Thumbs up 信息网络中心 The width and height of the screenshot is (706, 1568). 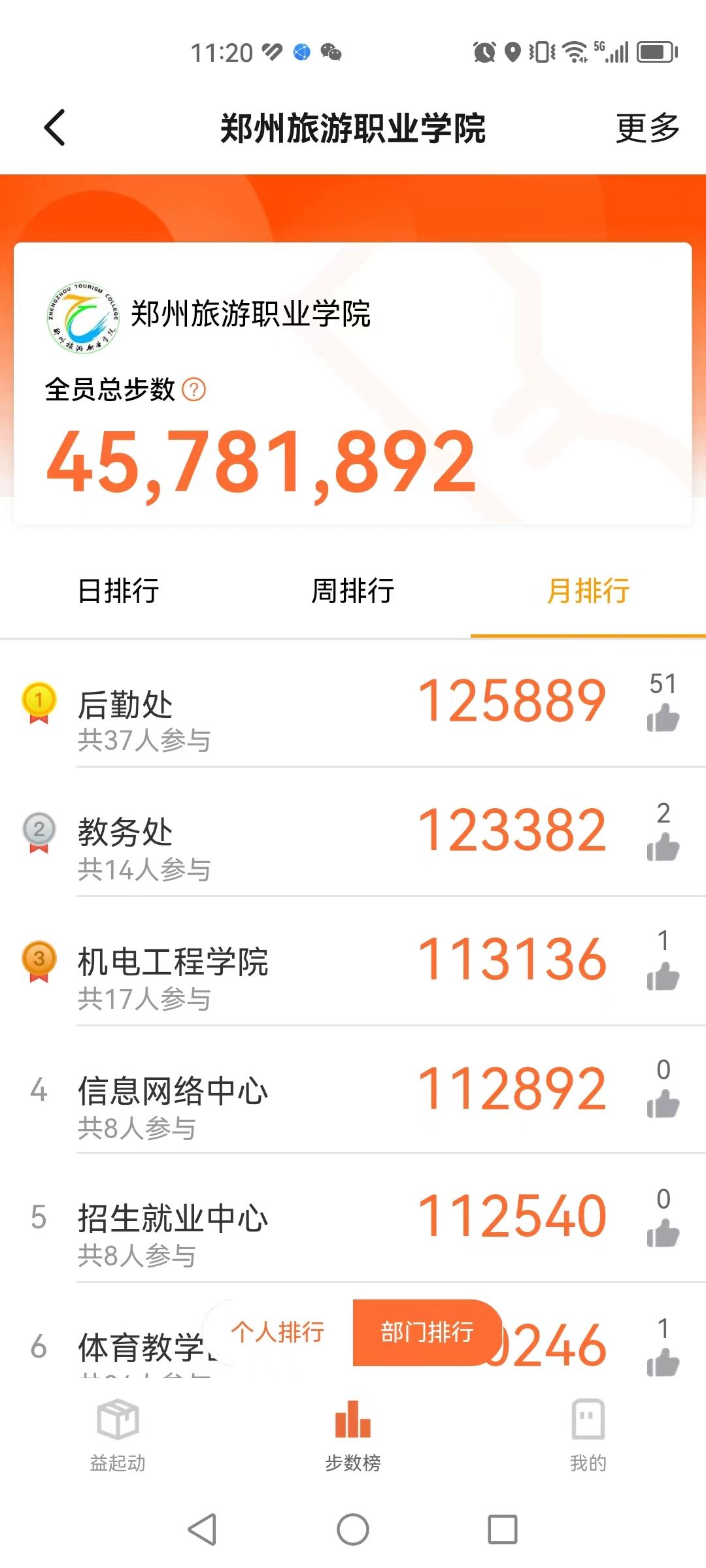[x=663, y=1104]
